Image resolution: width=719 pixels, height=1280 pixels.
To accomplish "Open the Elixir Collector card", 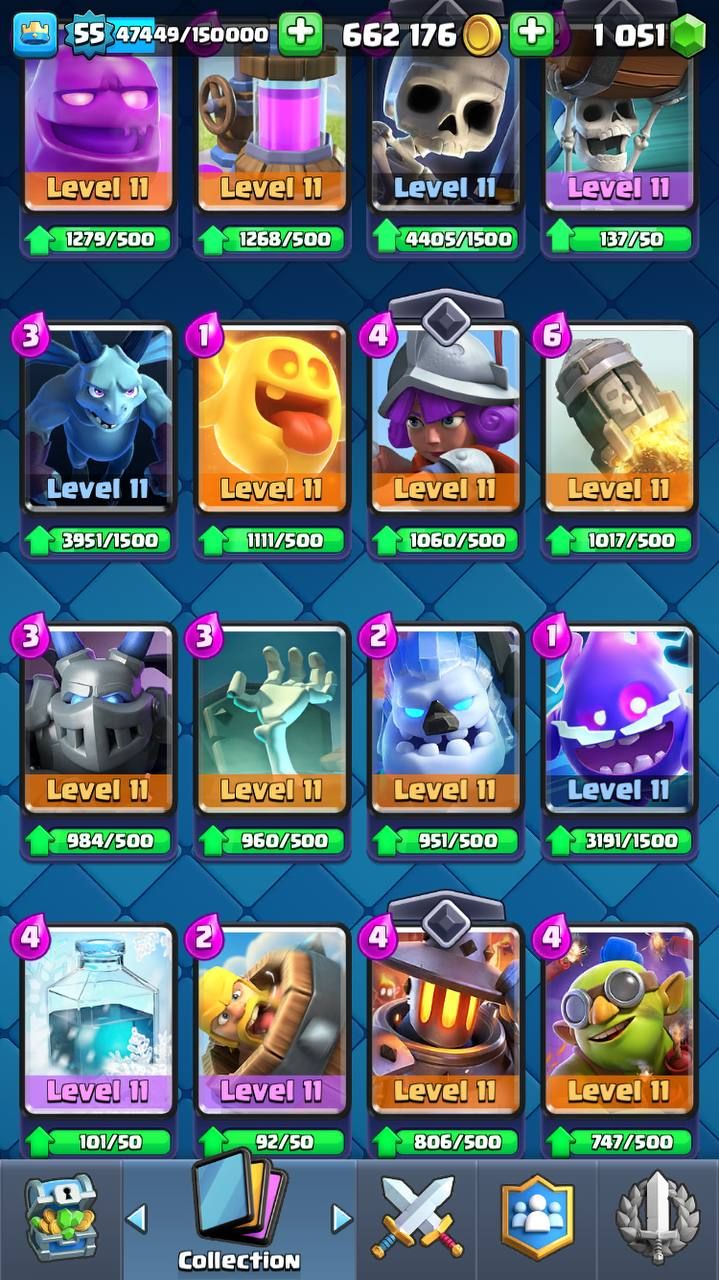I will (272, 120).
